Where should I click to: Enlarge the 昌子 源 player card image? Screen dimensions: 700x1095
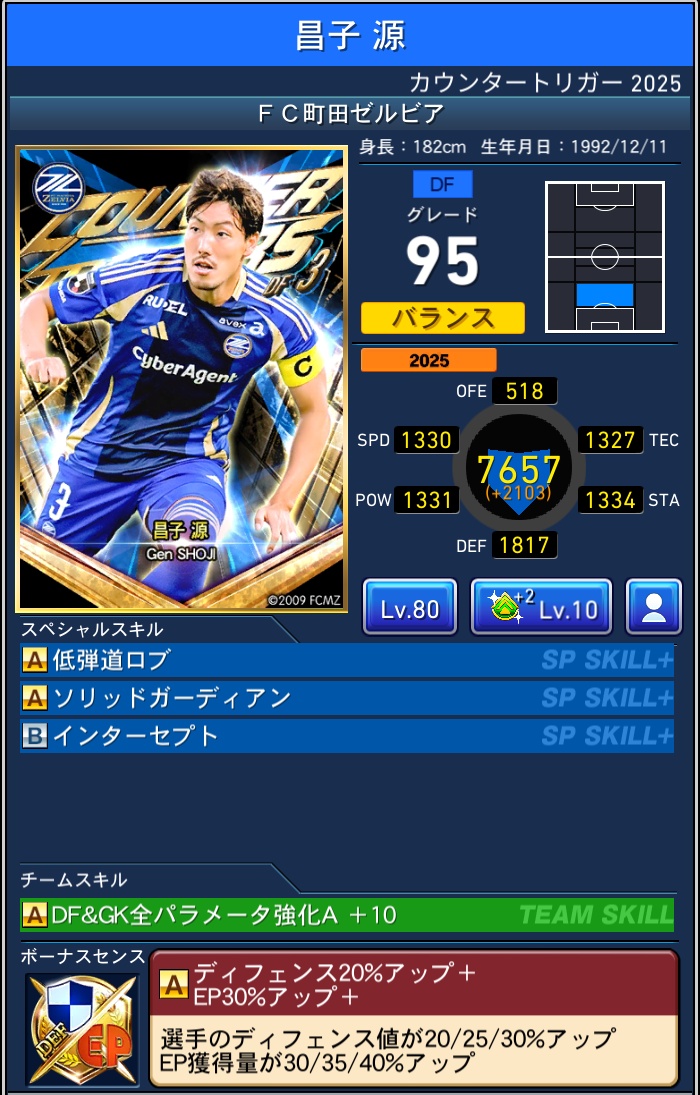click(x=181, y=379)
